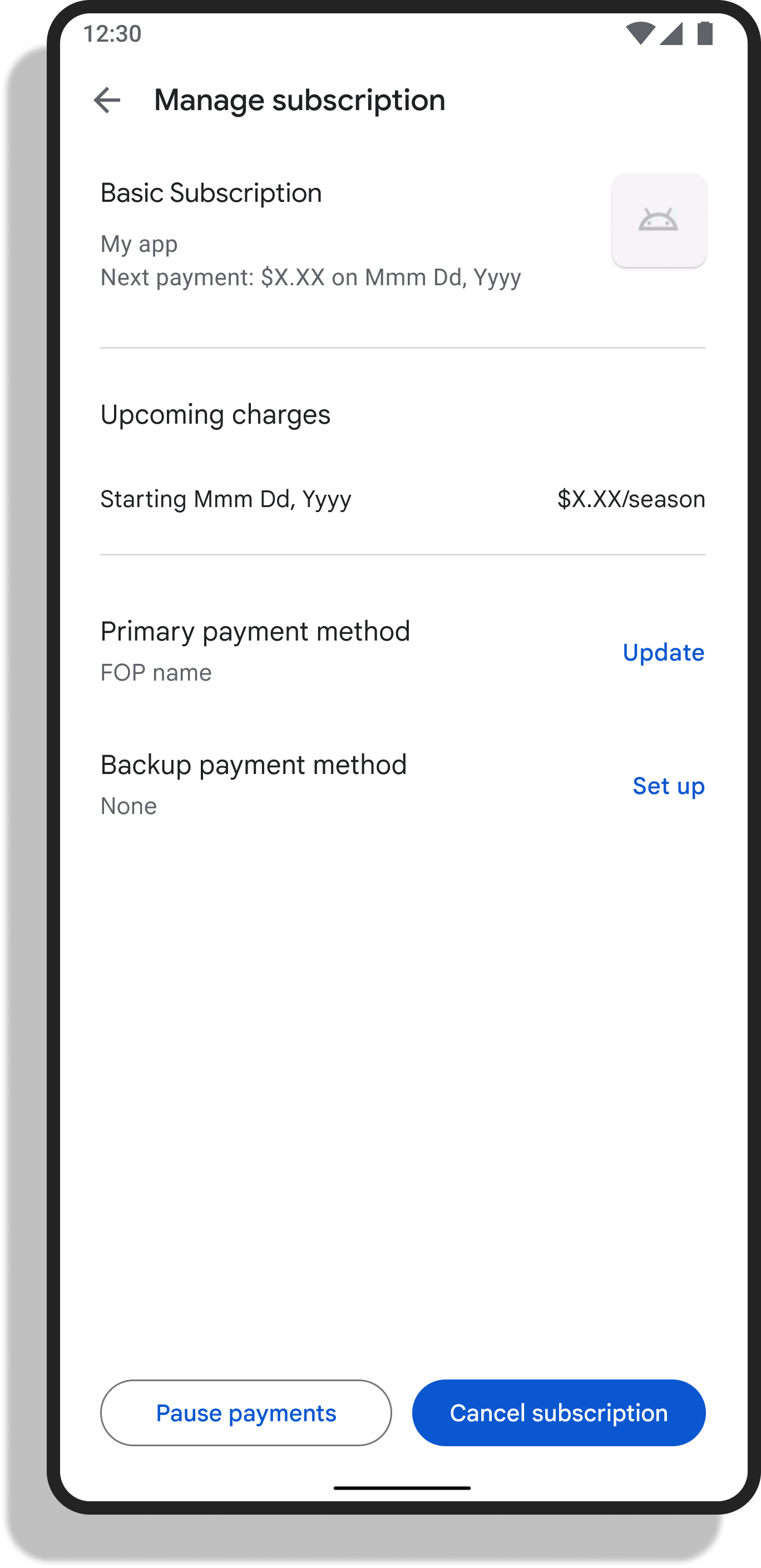This screenshot has width=761, height=1568.
Task: Click the back arrow to exit Manage subscription
Action: [x=107, y=100]
